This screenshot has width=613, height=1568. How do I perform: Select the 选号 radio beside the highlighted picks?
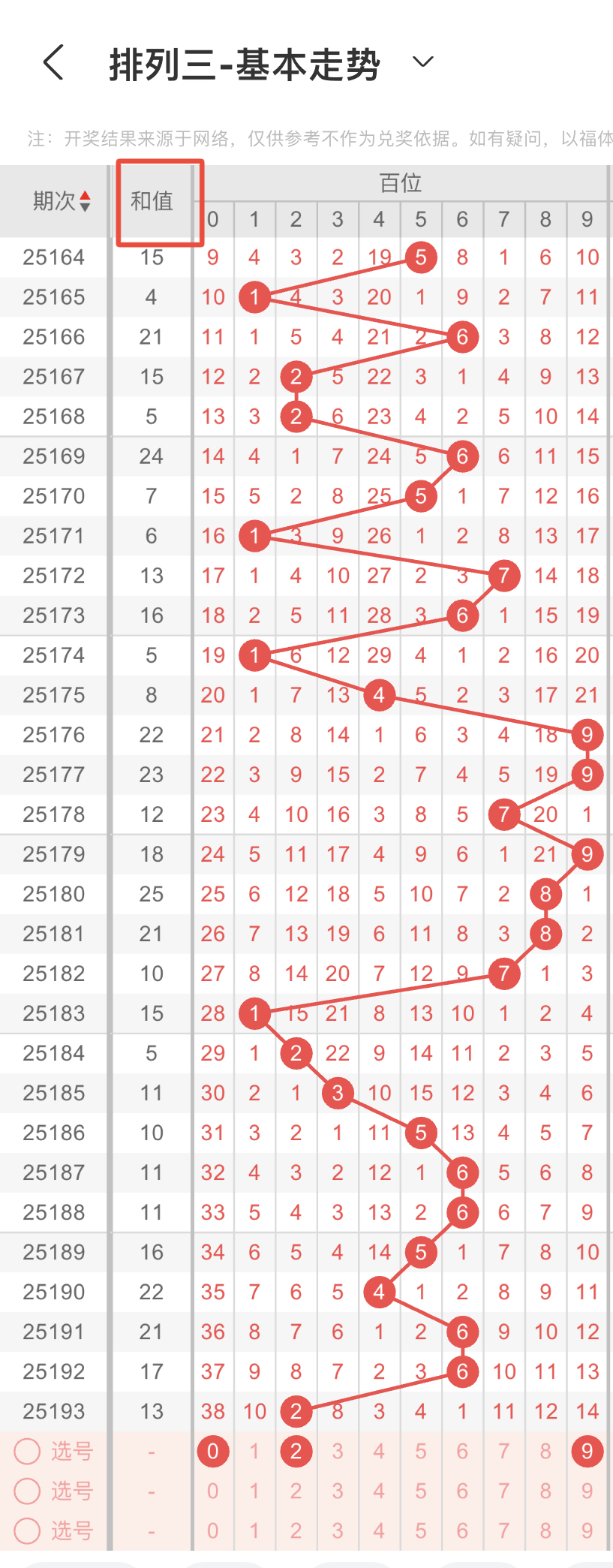[28, 1451]
